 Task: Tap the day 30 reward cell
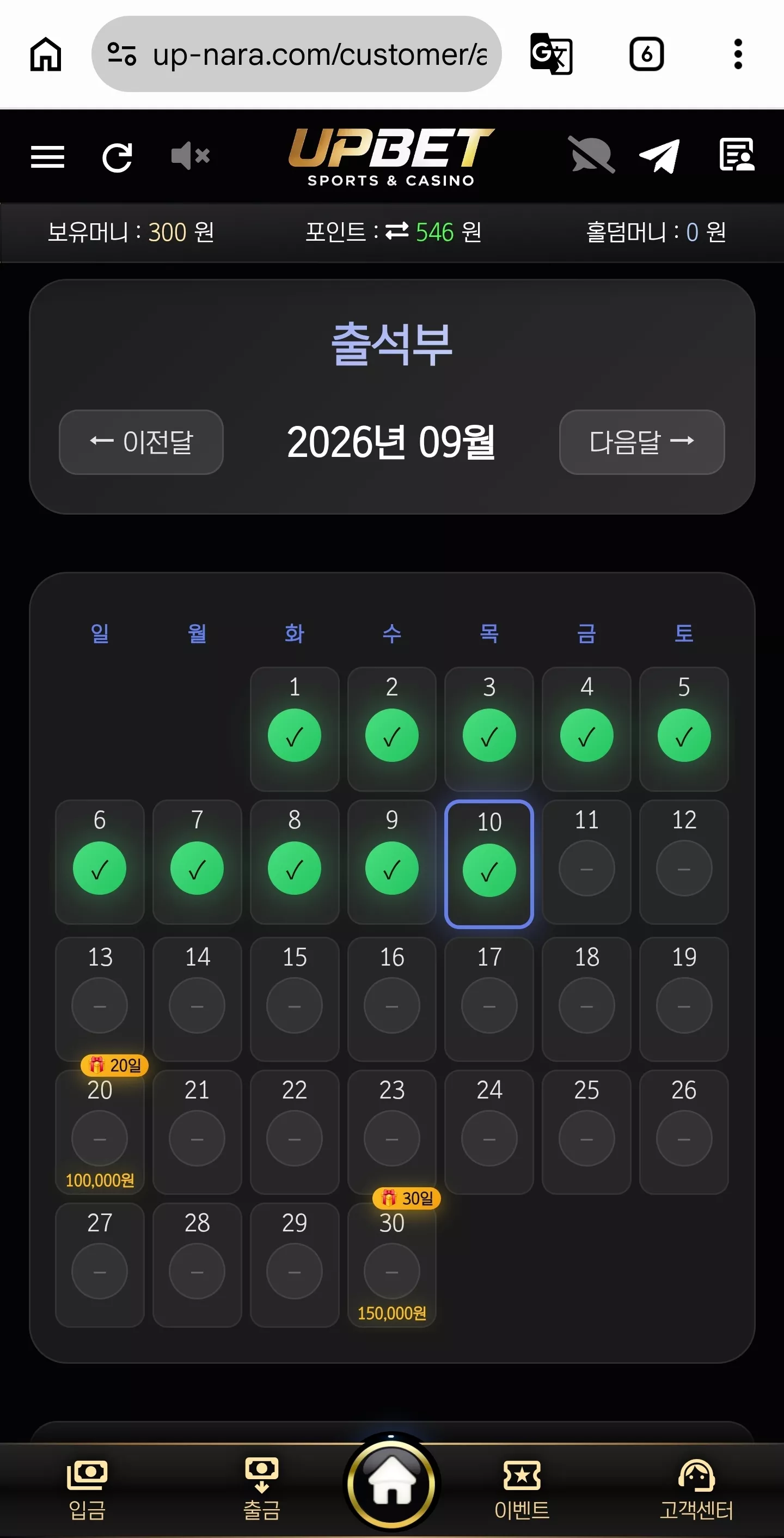pyautogui.click(x=392, y=1265)
